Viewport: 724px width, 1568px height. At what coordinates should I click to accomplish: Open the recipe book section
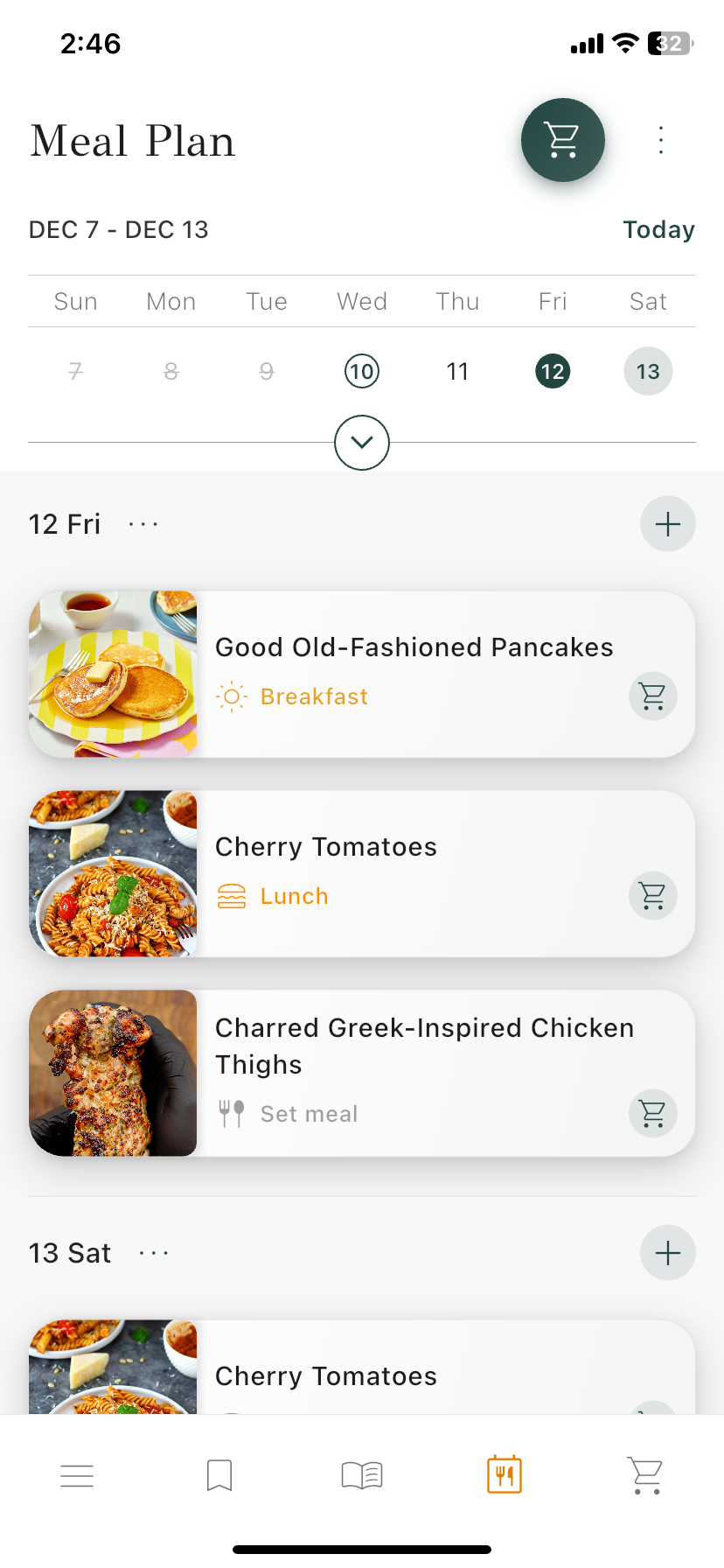[361, 1474]
